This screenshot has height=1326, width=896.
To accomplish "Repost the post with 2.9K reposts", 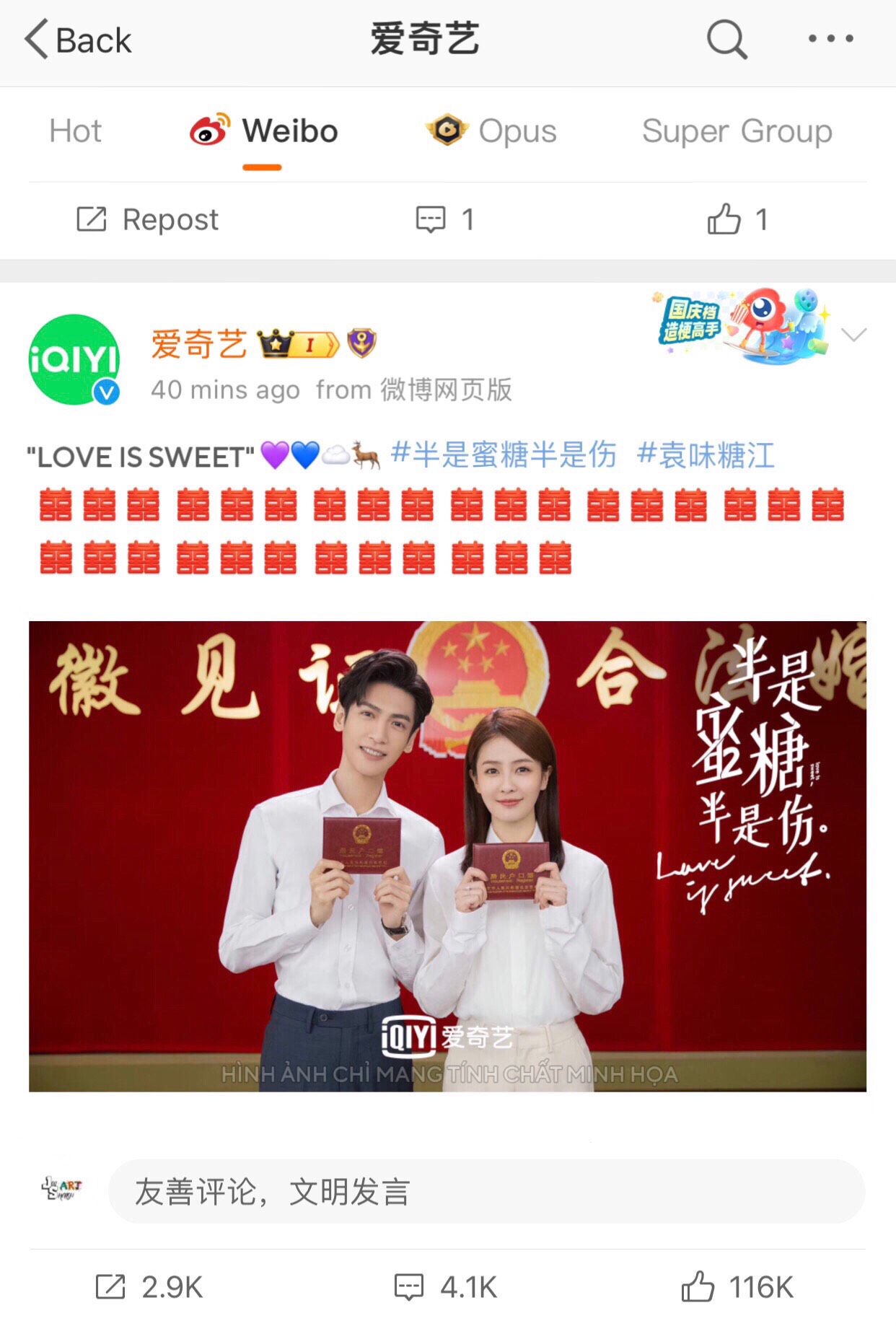I will pyautogui.click(x=149, y=1287).
